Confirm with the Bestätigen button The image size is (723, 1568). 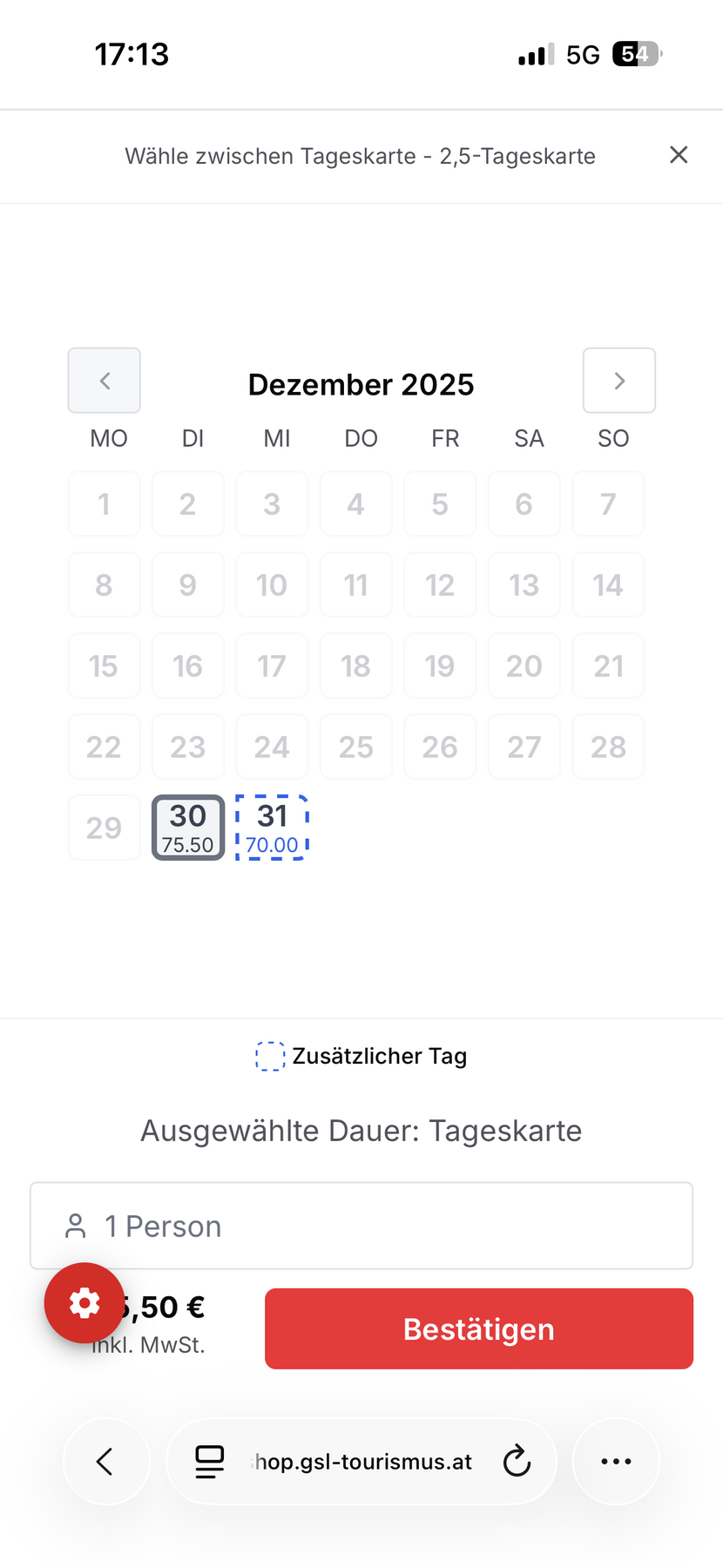pos(479,1328)
